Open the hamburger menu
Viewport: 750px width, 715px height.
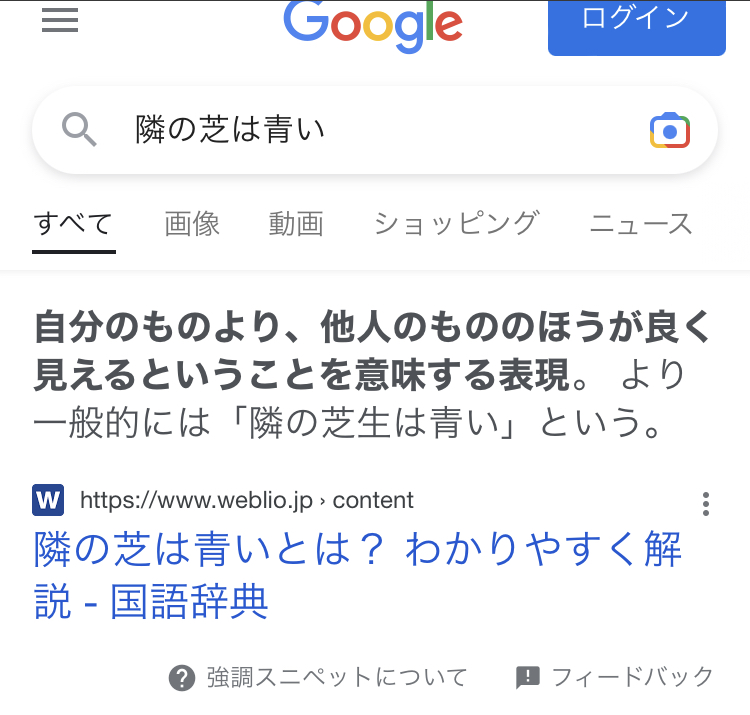(60, 20)
